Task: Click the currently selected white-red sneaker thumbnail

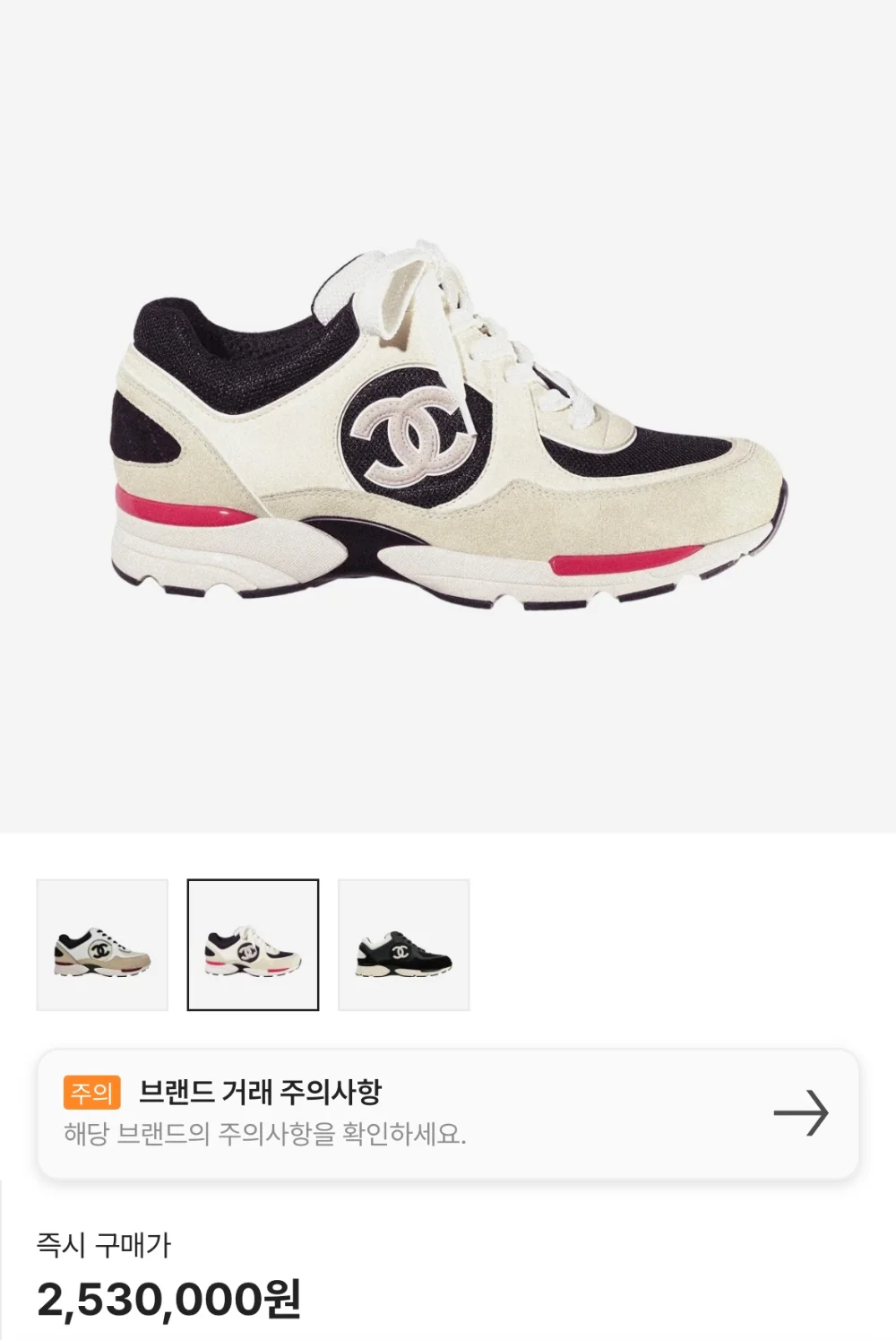Action: pos(253,944)
